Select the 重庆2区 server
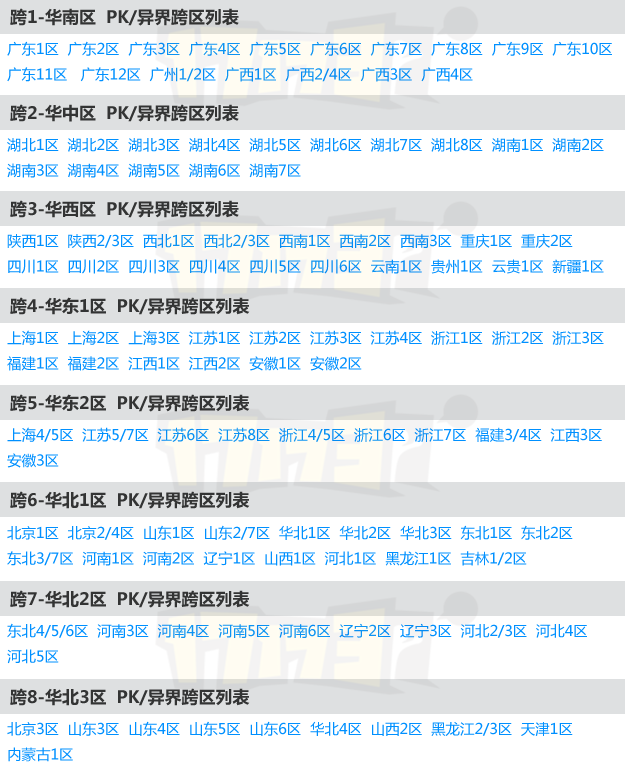The image size is (625, 780). coord(547,241)
